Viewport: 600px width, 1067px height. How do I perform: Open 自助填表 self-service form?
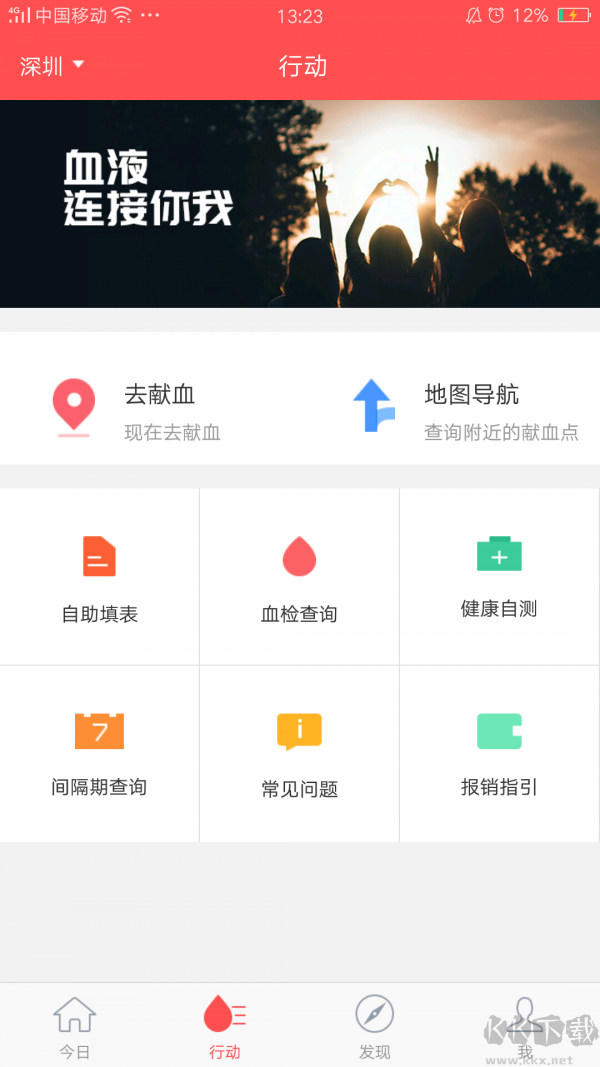tap(99, 577)
